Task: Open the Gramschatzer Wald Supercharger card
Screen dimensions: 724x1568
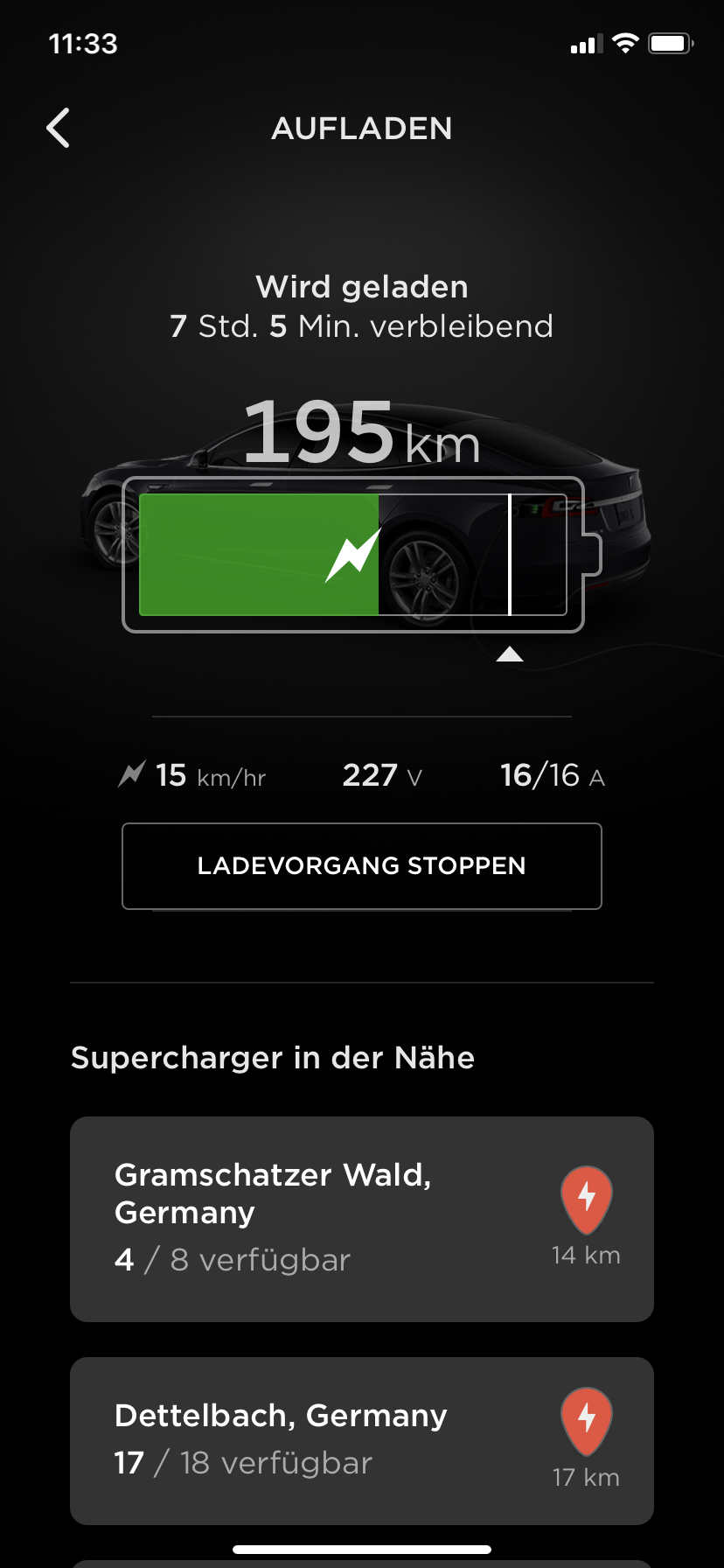Action: (362, 1218)
